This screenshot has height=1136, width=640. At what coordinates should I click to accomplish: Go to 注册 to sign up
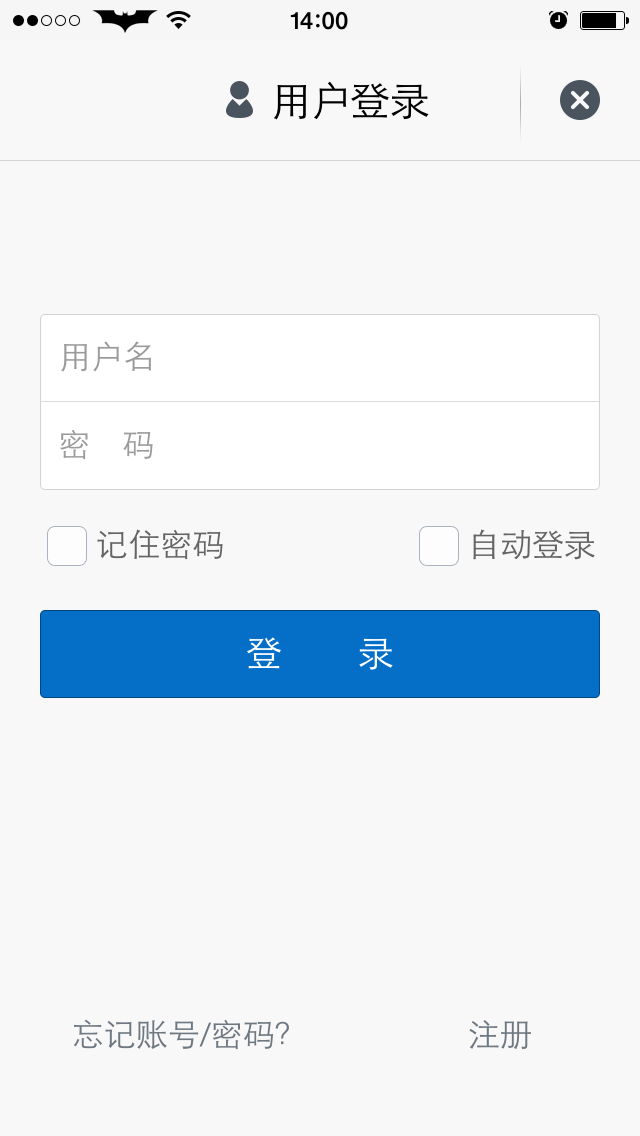pos(500,1035)
